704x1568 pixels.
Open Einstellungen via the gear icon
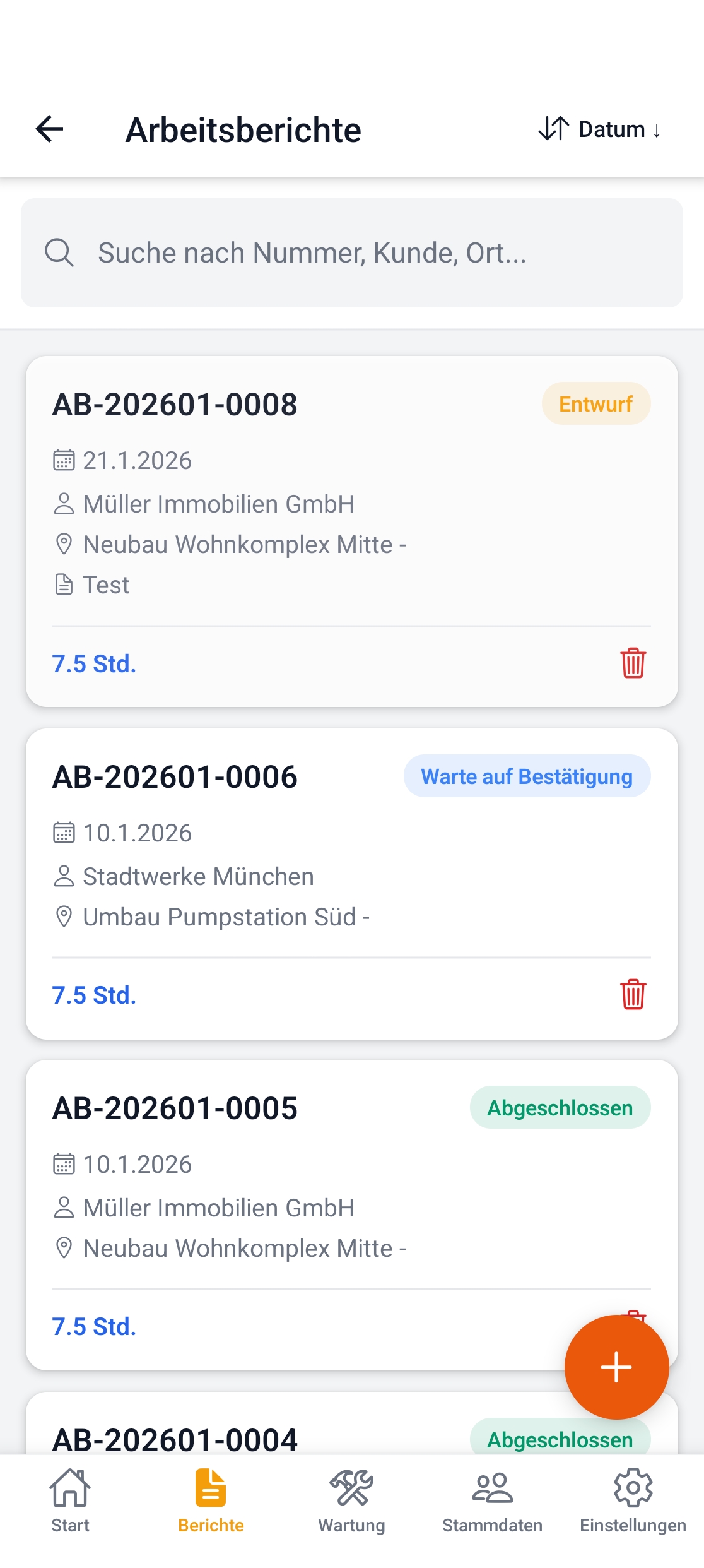(x=633, y=1507)
